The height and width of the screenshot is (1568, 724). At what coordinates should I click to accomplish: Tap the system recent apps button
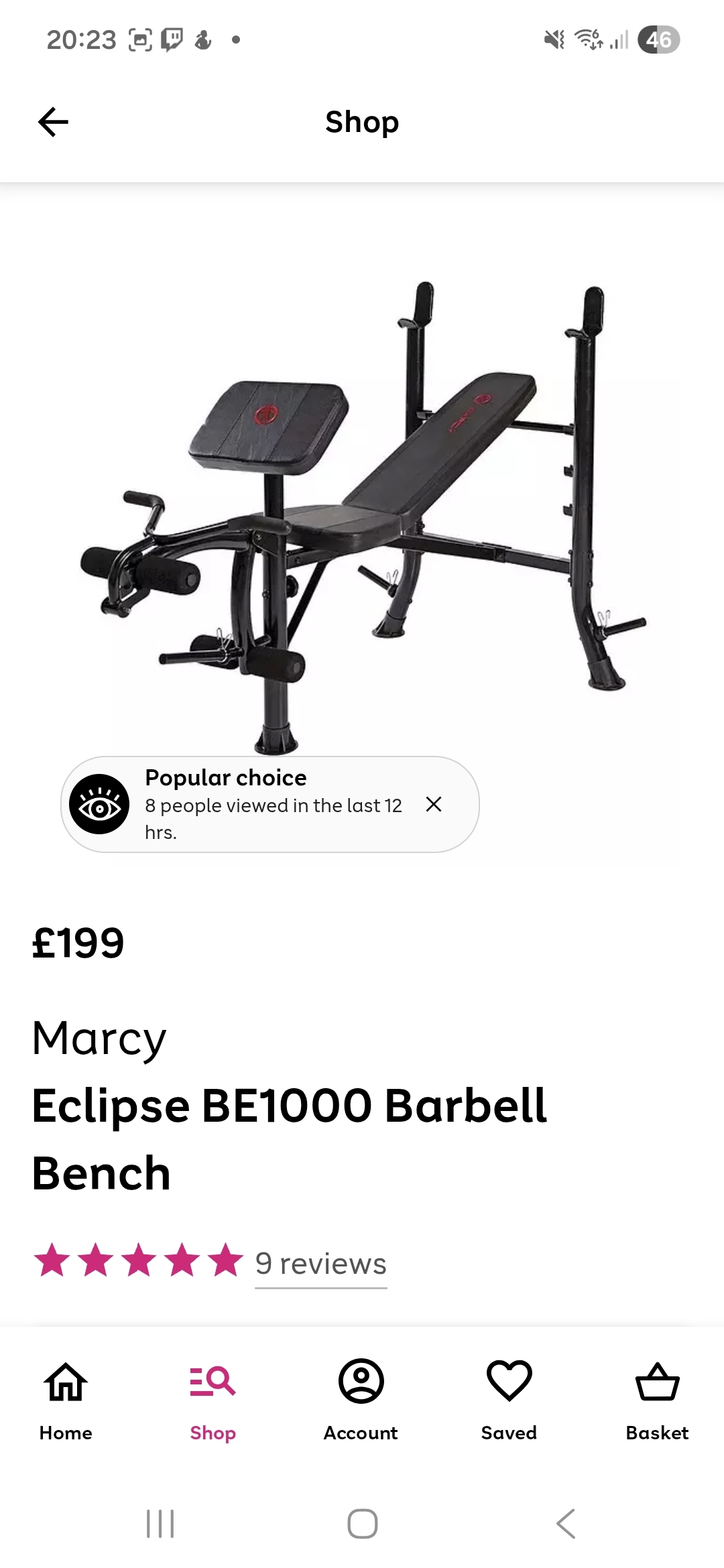(160, 1524)
